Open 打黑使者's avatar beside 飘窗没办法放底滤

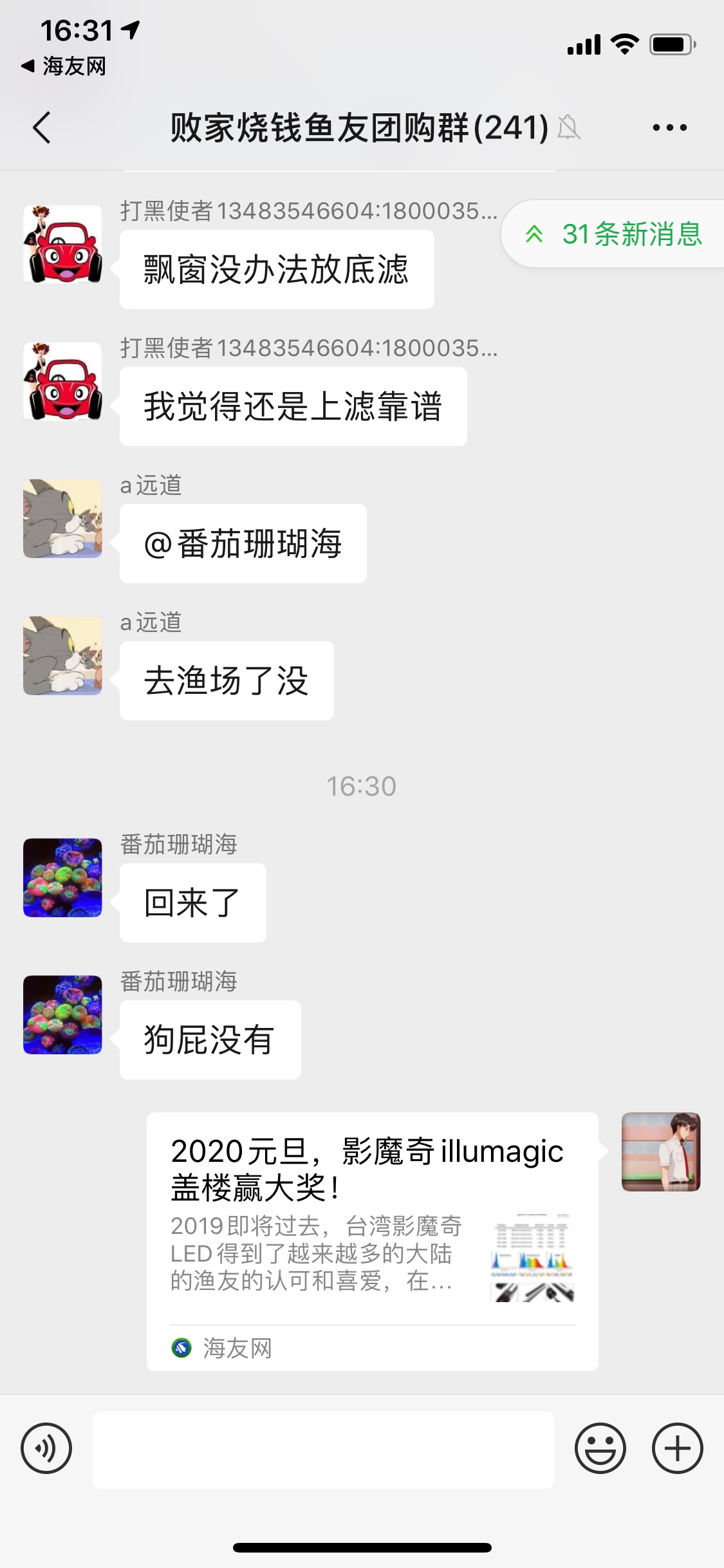(62, 245)
